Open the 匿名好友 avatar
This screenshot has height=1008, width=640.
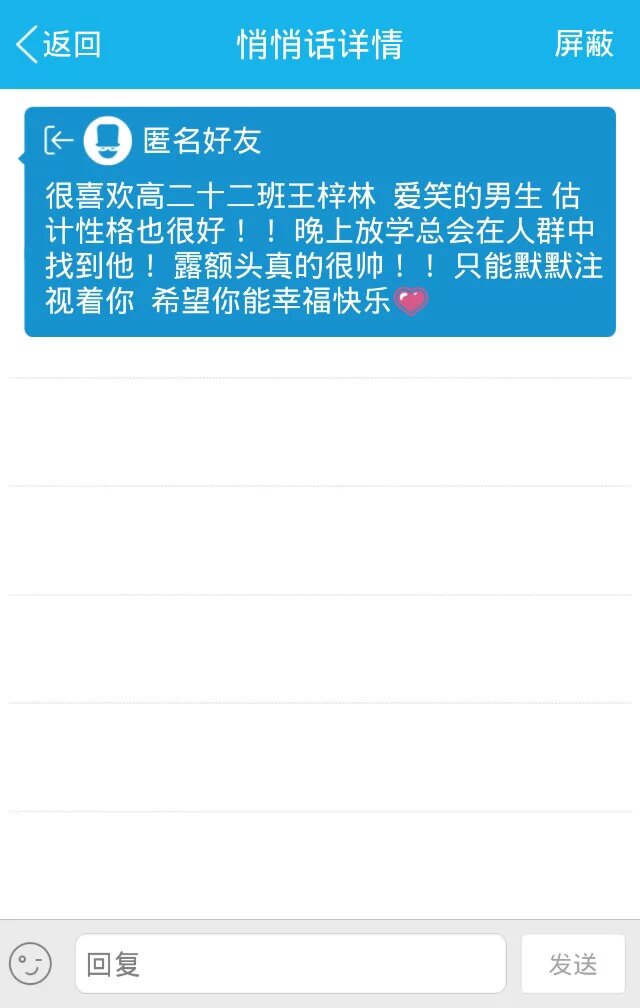[108, 141]
